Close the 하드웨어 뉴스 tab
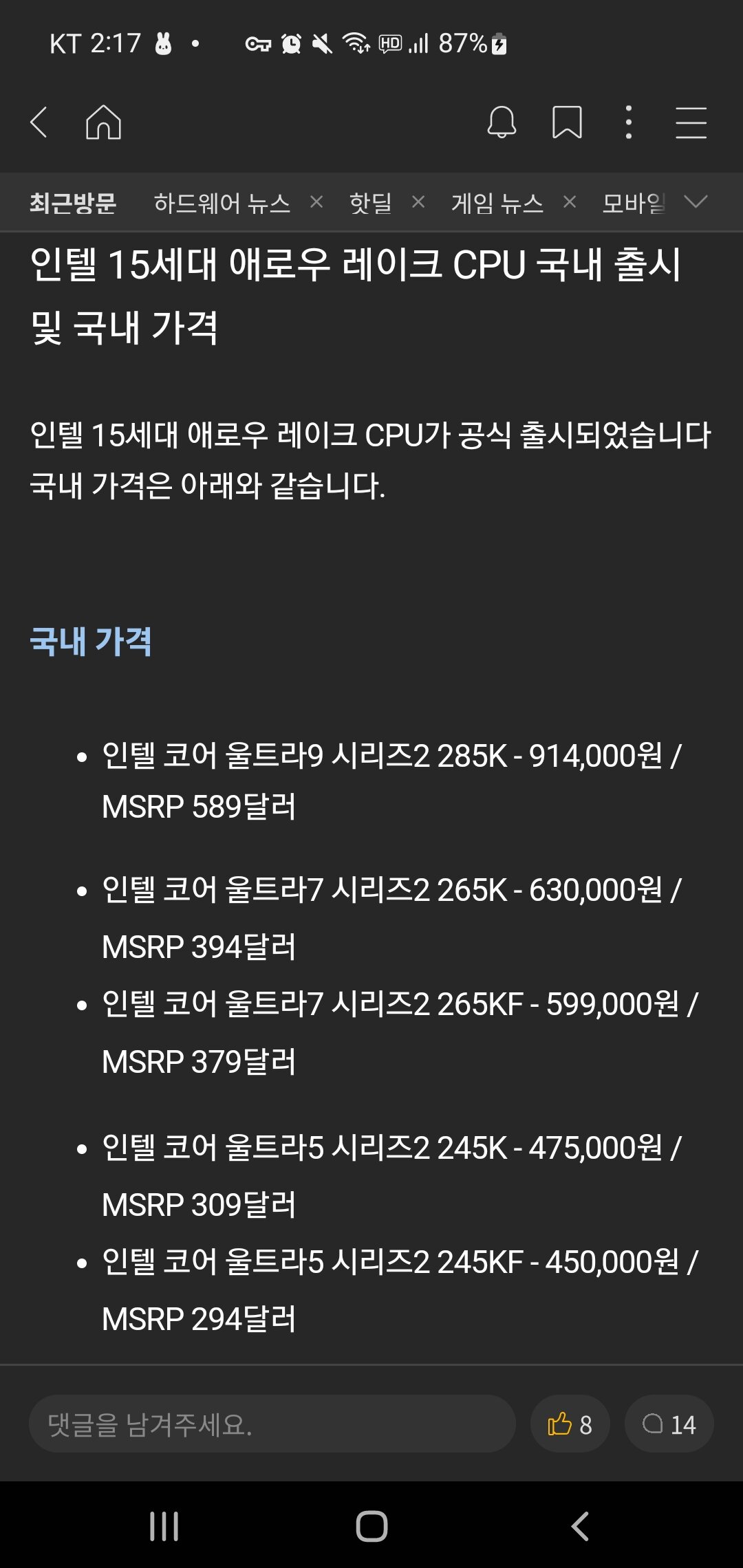This screenshot has width=743, height=1568. 316,202
